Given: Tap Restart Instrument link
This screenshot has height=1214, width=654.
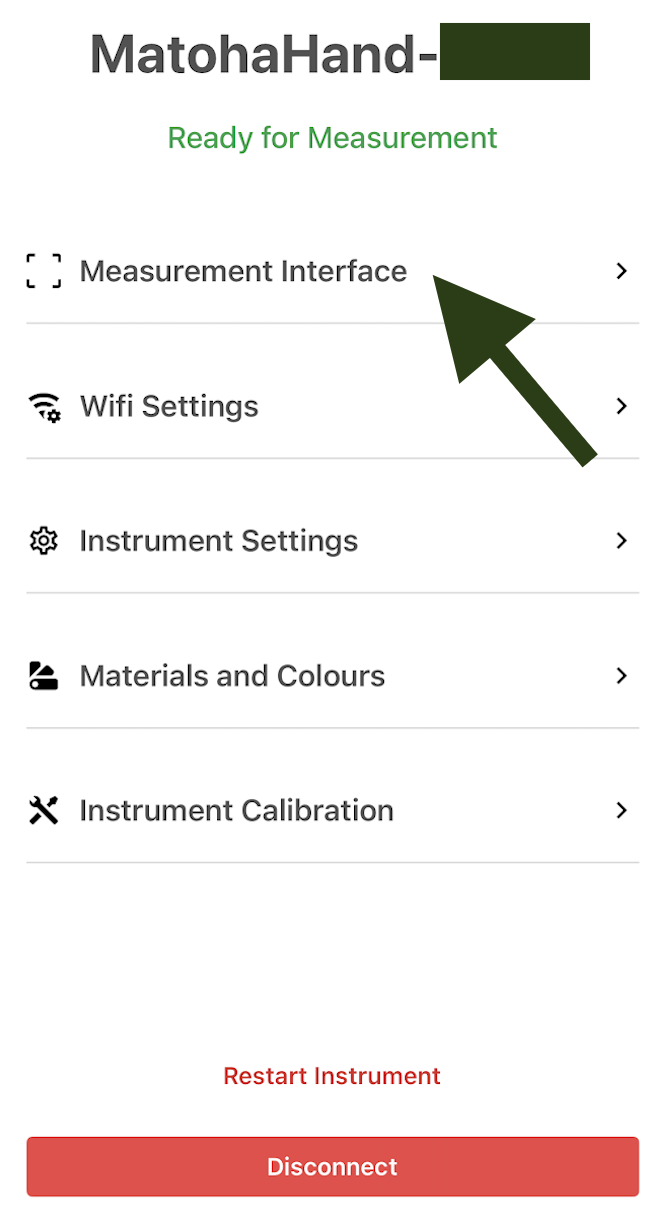Looking at the screenshot, I should pos(332,1076).
